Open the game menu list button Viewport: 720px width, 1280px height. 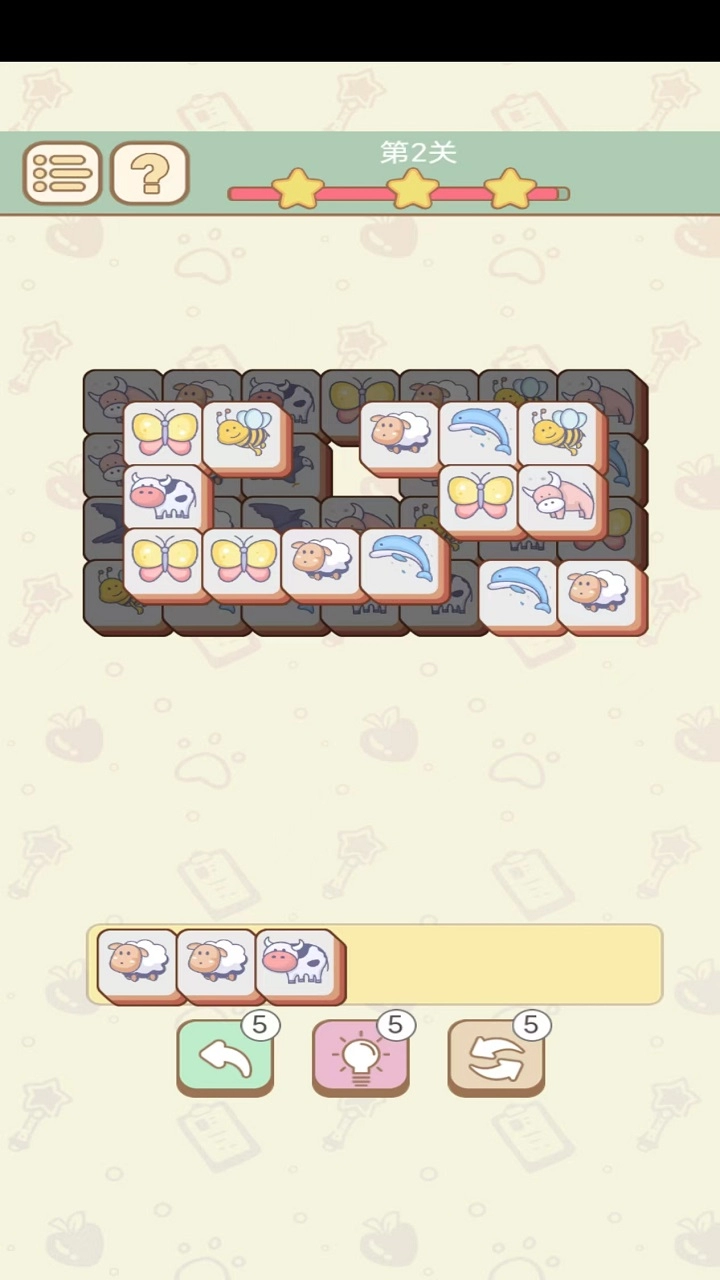pyautogui.click(x=62, y=174)
